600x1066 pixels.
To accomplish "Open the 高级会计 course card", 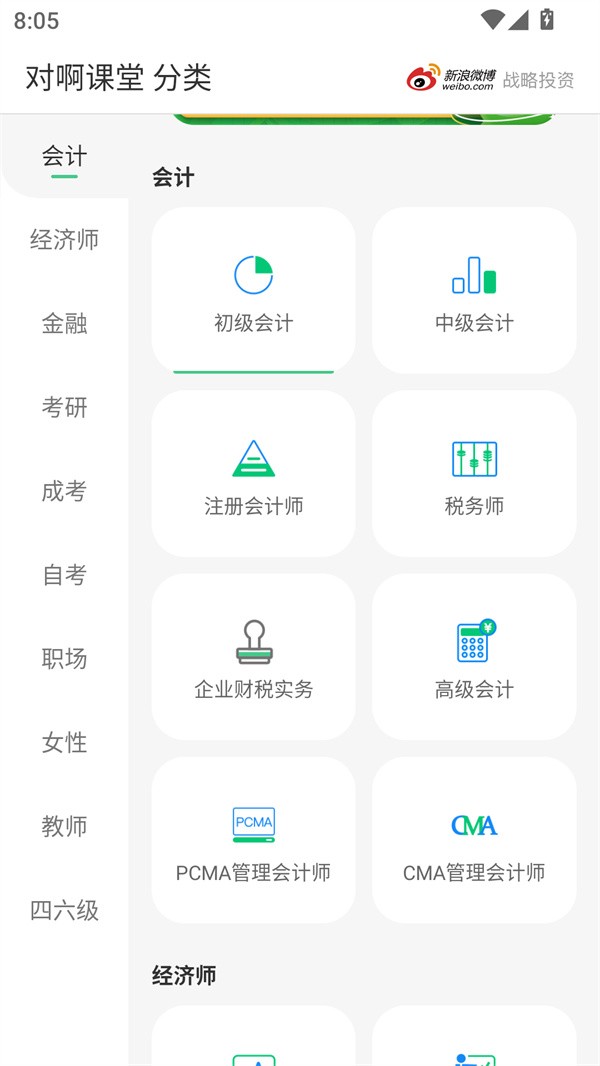I will point(474,657).
